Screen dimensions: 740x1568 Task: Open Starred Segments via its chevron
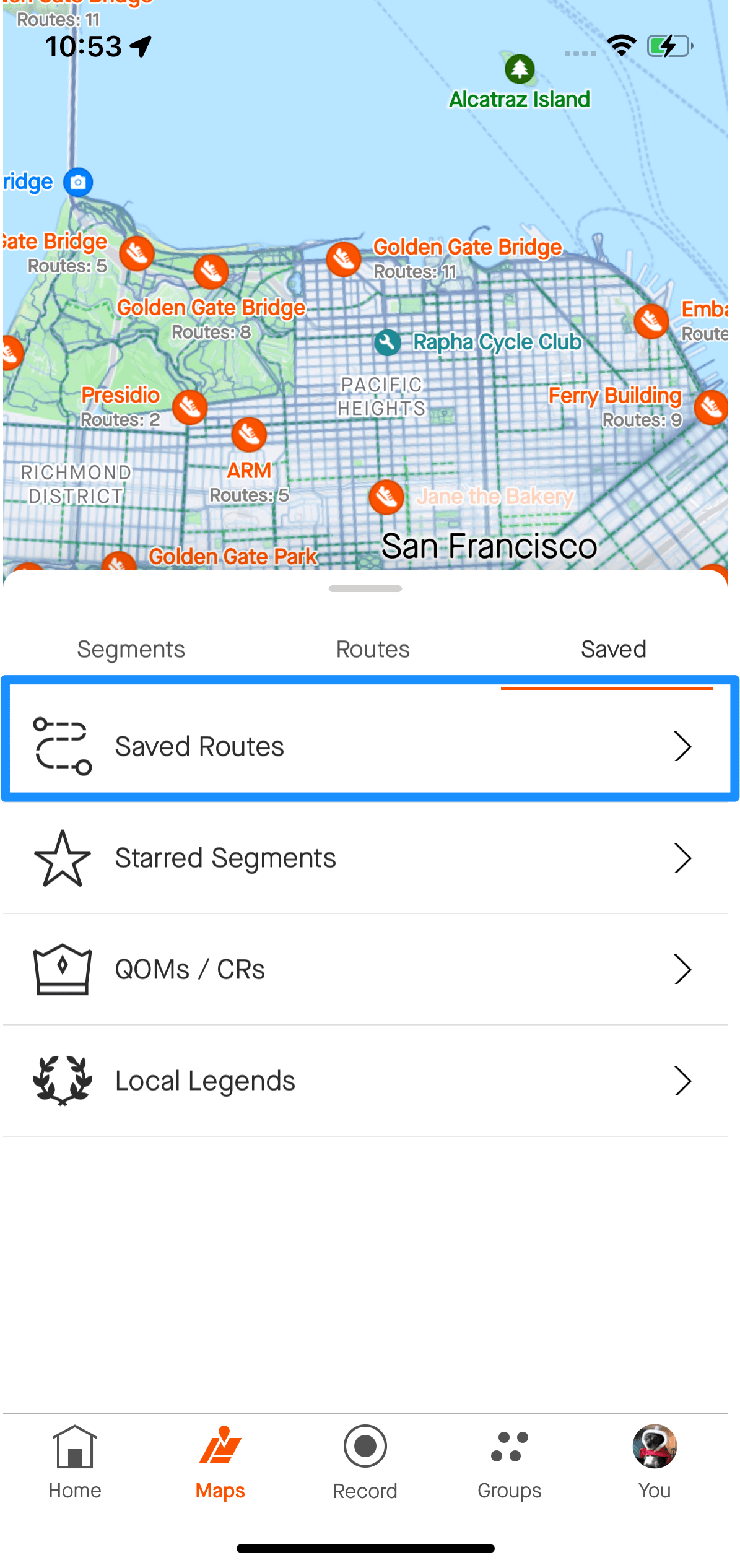683,858
